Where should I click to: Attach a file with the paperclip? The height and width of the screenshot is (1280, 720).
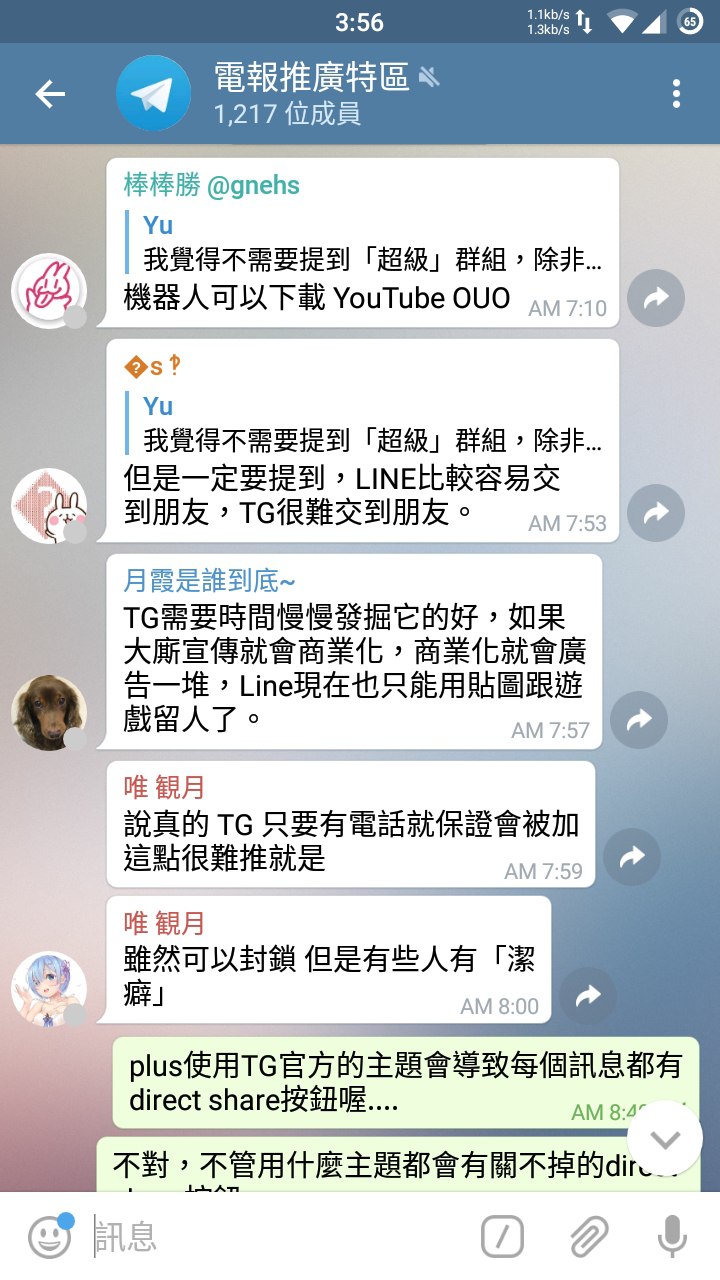(589, 1237)
